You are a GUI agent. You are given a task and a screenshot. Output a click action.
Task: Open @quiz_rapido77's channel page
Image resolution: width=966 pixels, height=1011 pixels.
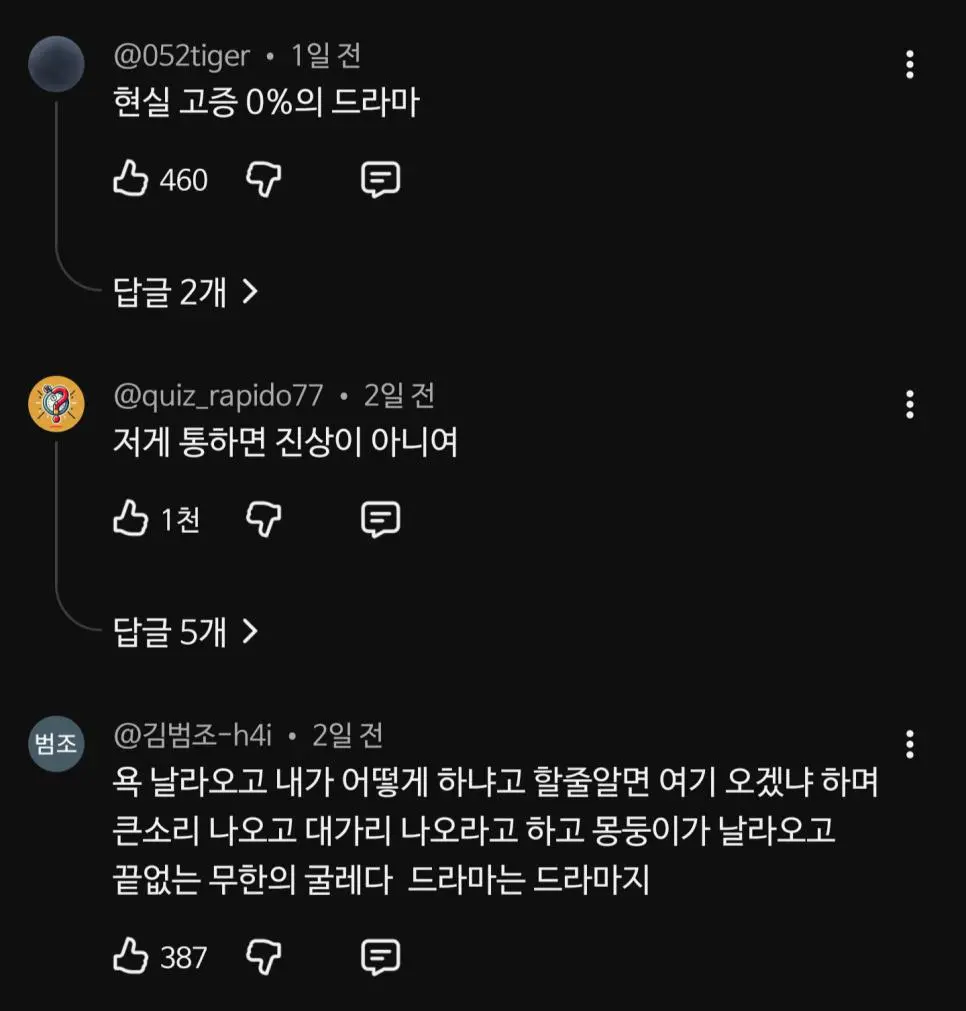[x=217, y=396]
